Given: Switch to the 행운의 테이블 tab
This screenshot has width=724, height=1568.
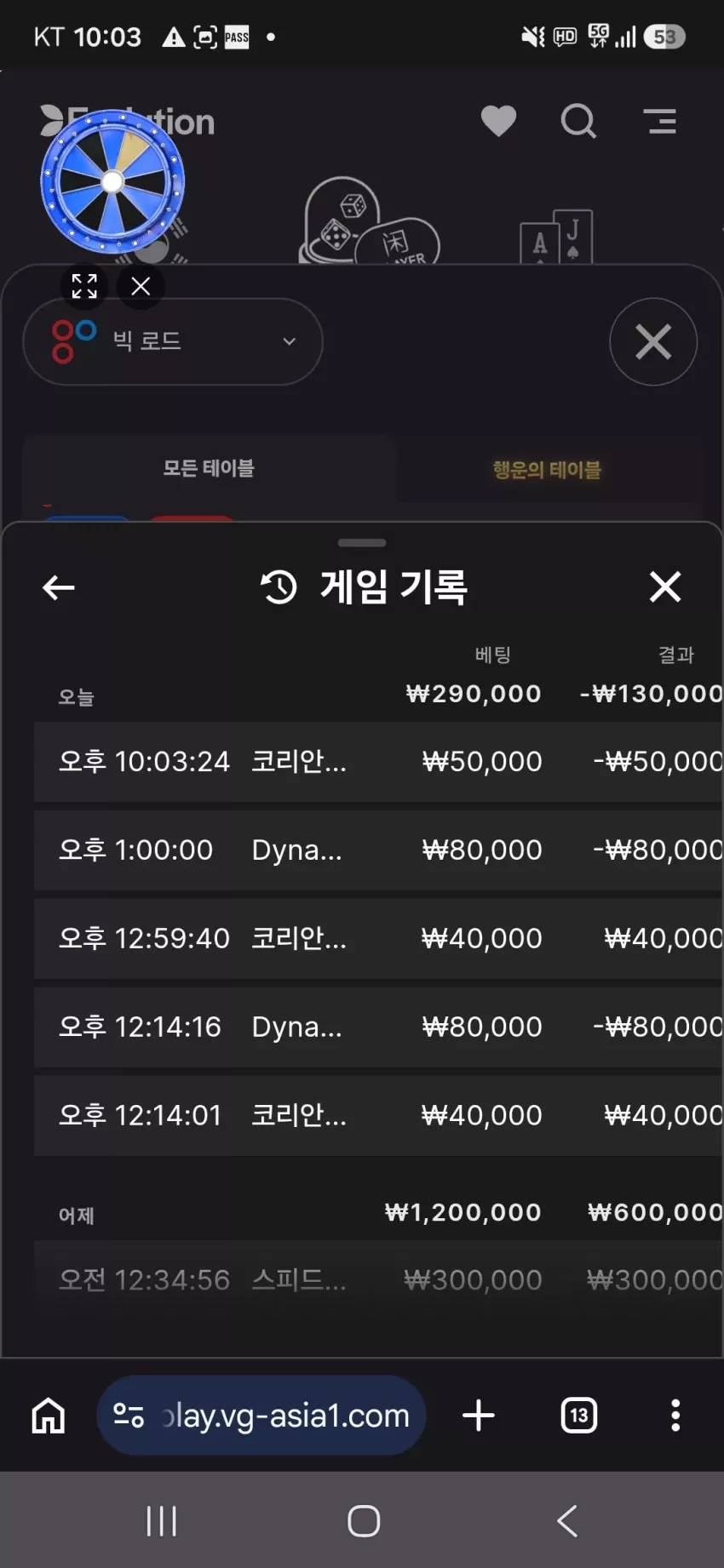Looking at the screenshot, I should (x=547, y=469).
